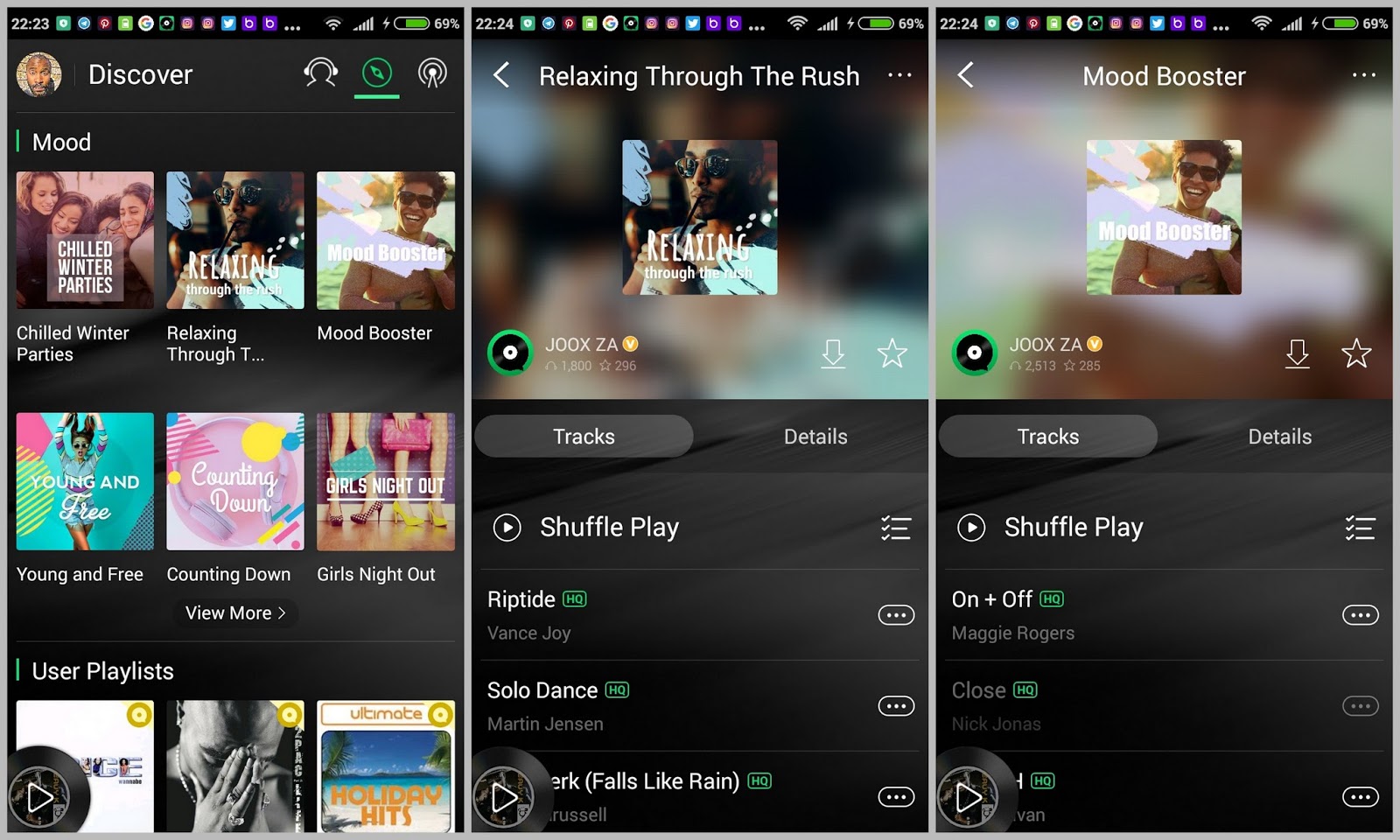Open the Young and Free playlist
Viewport: 1400px width, 840px height.
[x=85, y=481]
